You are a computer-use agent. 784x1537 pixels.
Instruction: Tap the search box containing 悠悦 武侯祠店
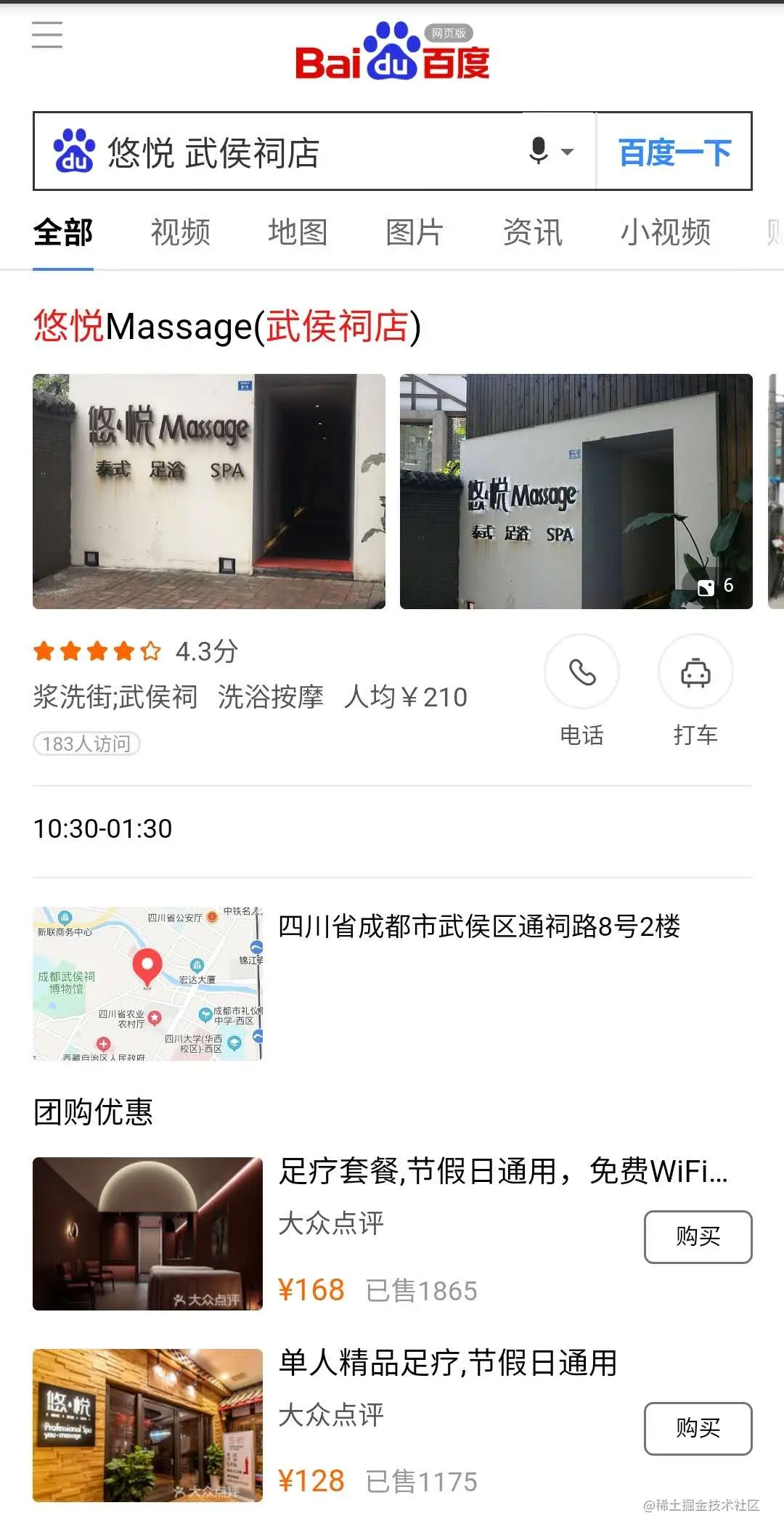coord(290,152)
